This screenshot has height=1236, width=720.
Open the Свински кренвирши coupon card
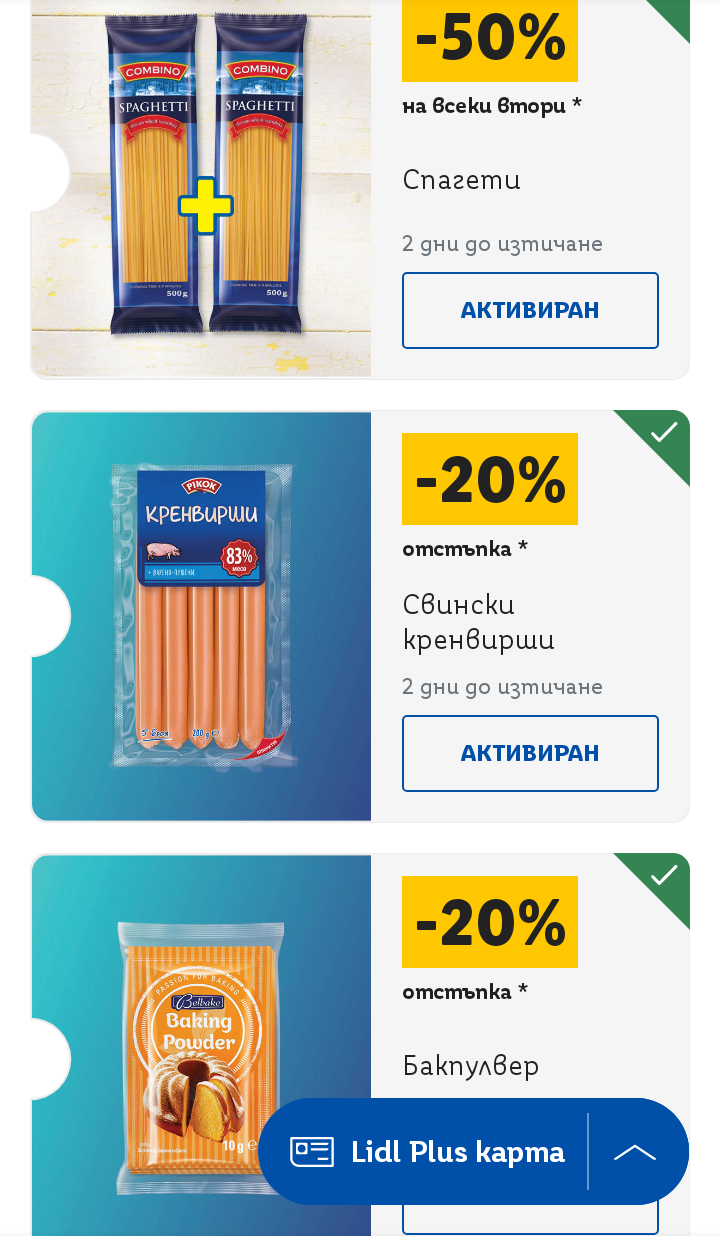pyautogui.click(x=201, y=616)
